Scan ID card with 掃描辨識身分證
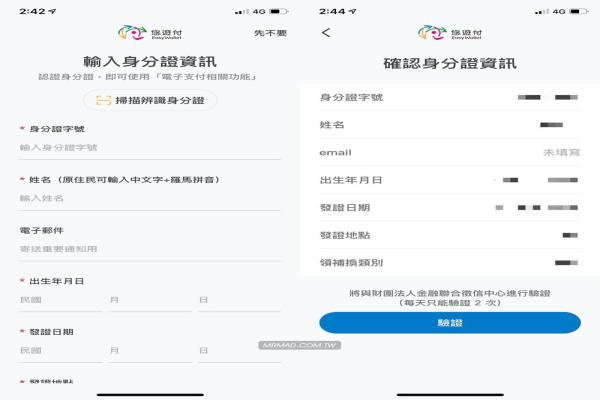The image size is (600, 400). pyautogui.click(x=150, y=100)
